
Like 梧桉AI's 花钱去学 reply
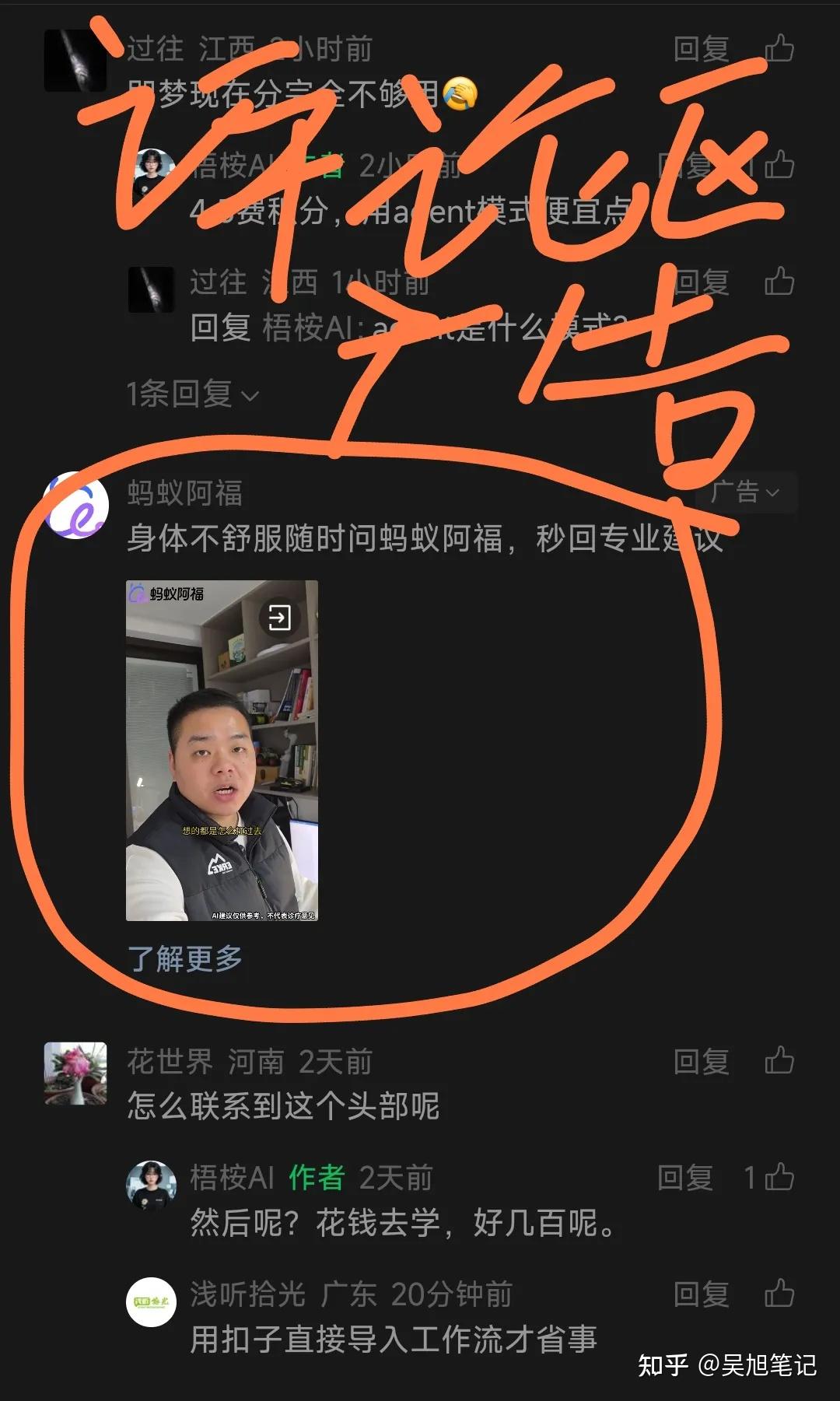(x=779, y=1177)
